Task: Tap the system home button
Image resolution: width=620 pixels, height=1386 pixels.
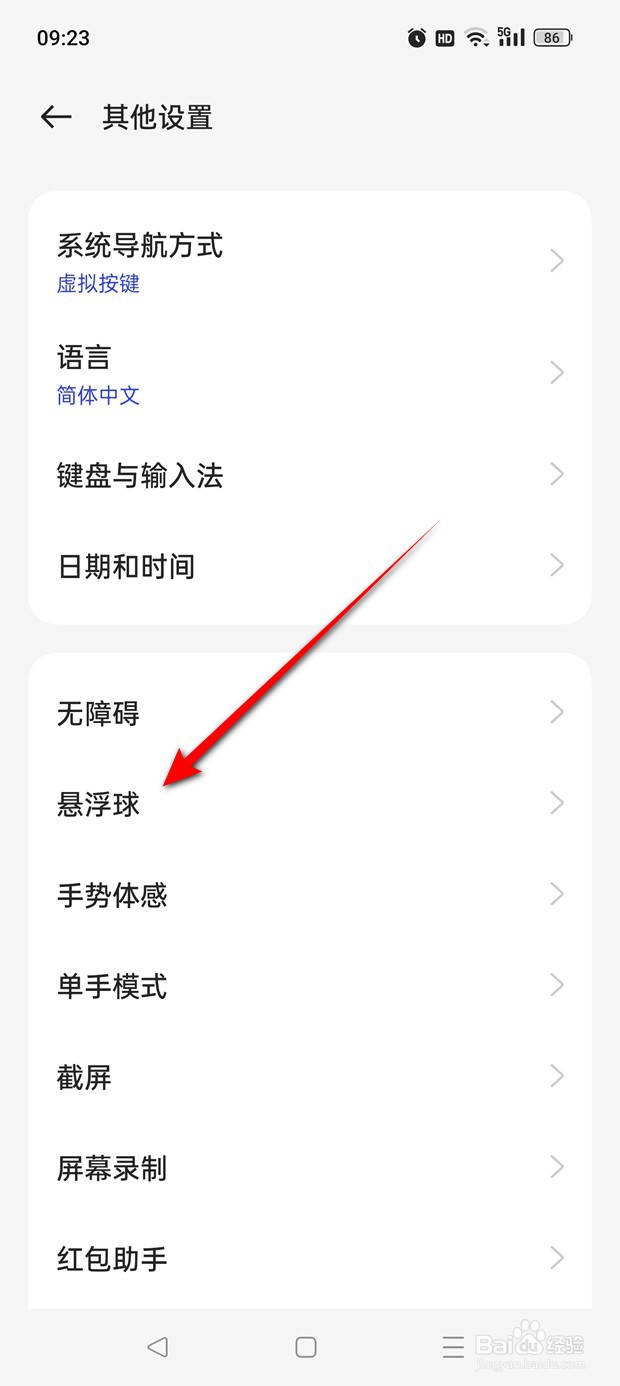Action: click(x=306, y=1347)
